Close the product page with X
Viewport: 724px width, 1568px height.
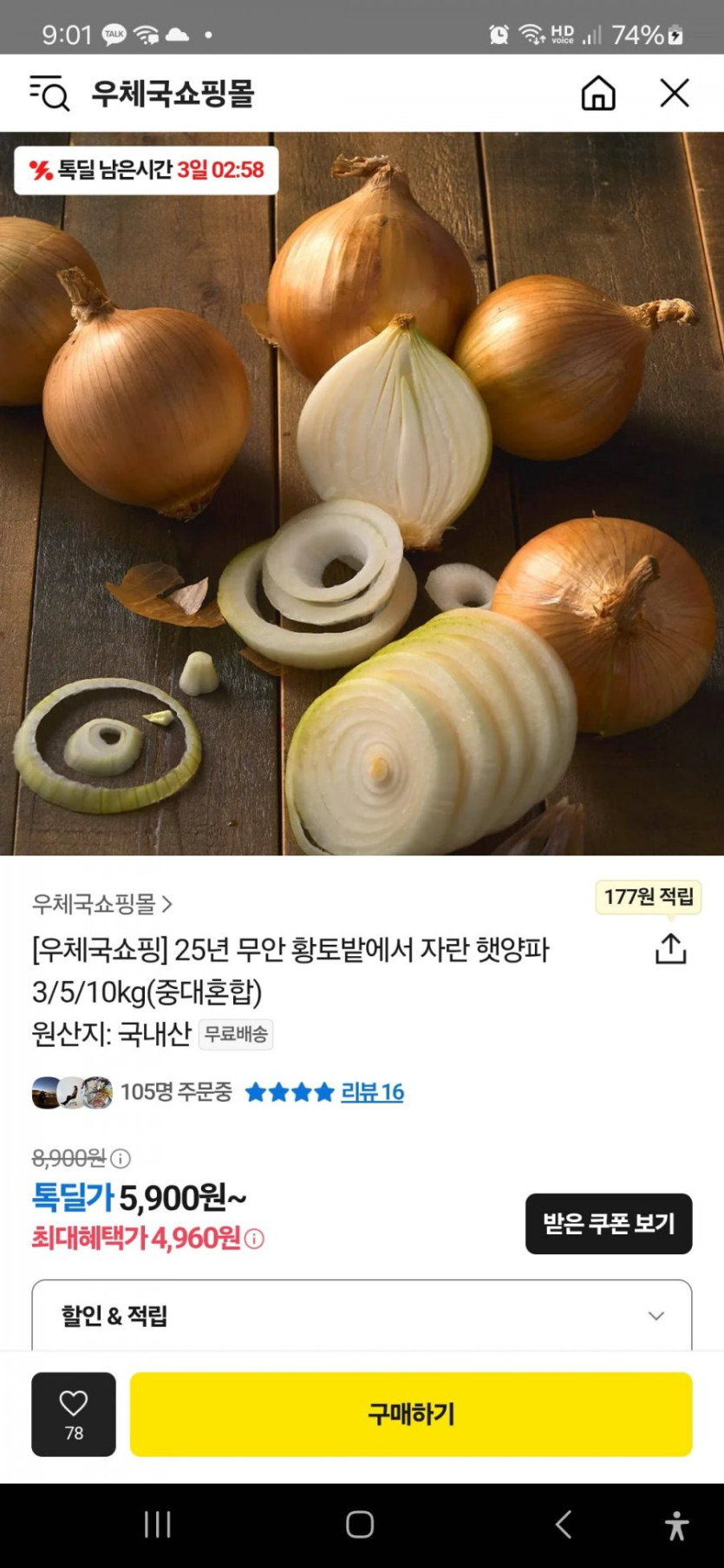pos(674,93)
